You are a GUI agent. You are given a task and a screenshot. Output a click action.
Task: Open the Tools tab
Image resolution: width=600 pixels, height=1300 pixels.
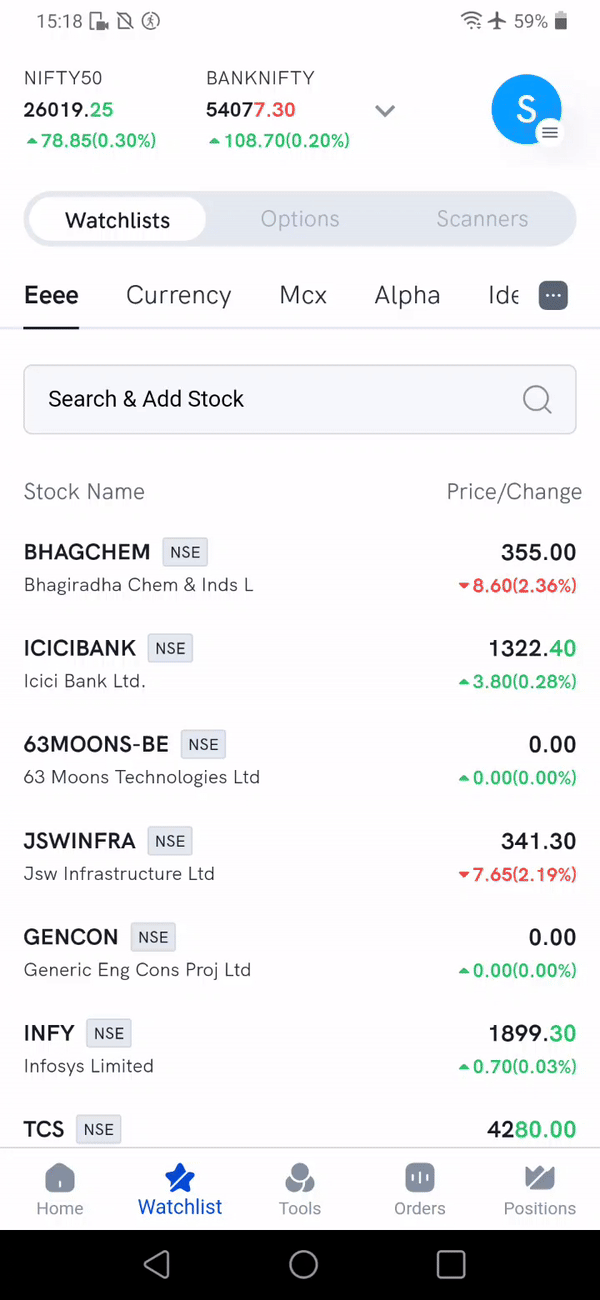[x=300, y=1189]
